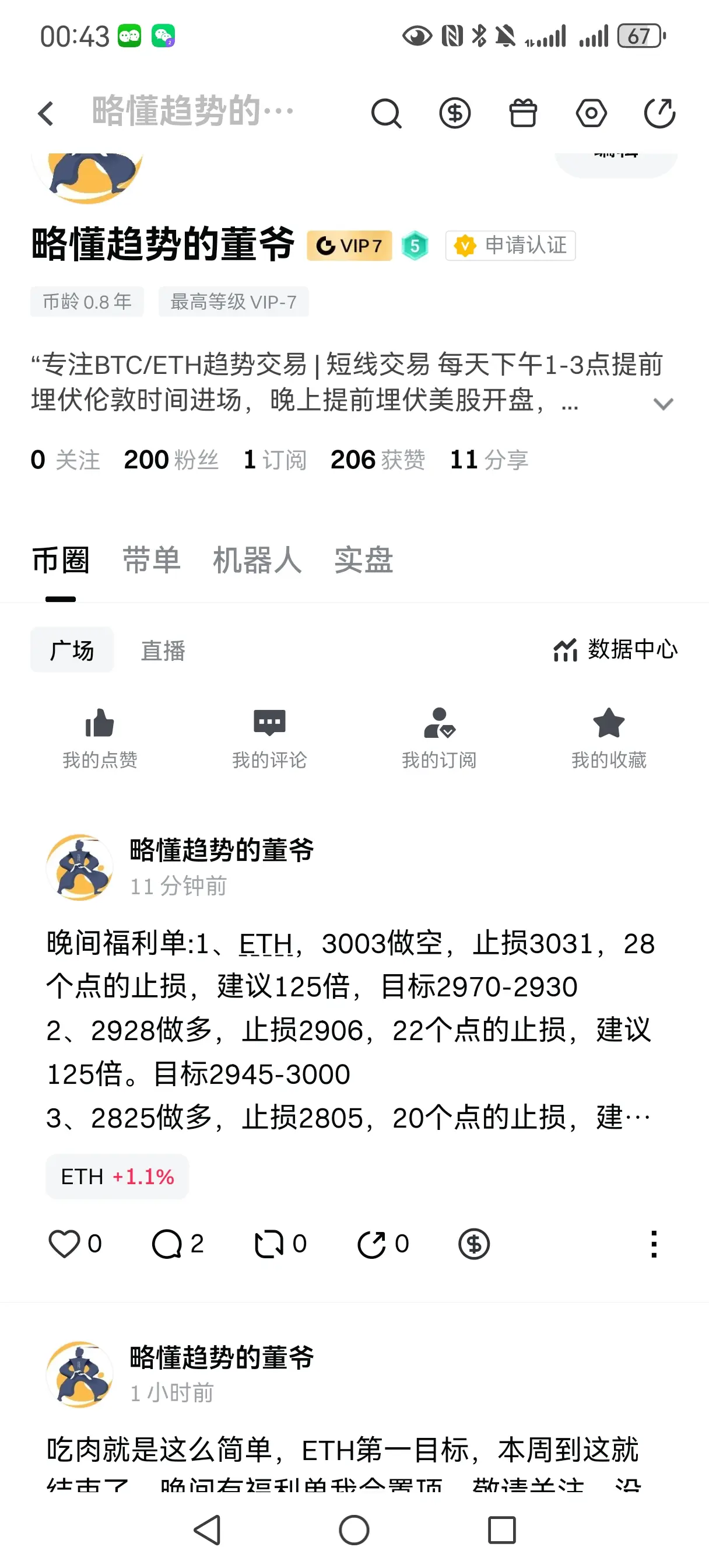Switch to the 带单 tab

point(151,560)
